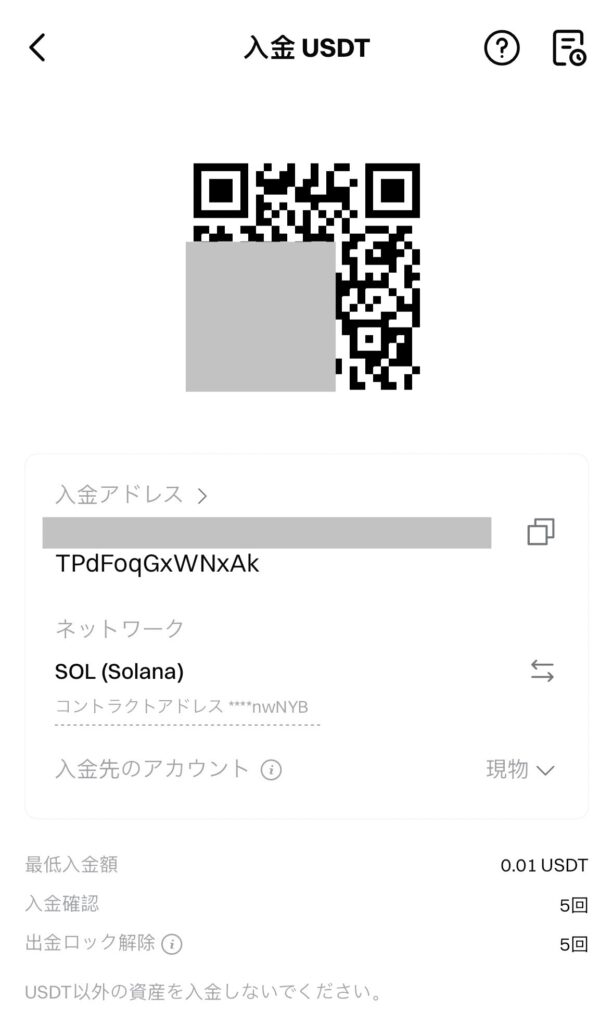This screenshot has width=613, height=1024.
Task: Expand the 現物 account dropdown
Action: [x=520, y=769]
